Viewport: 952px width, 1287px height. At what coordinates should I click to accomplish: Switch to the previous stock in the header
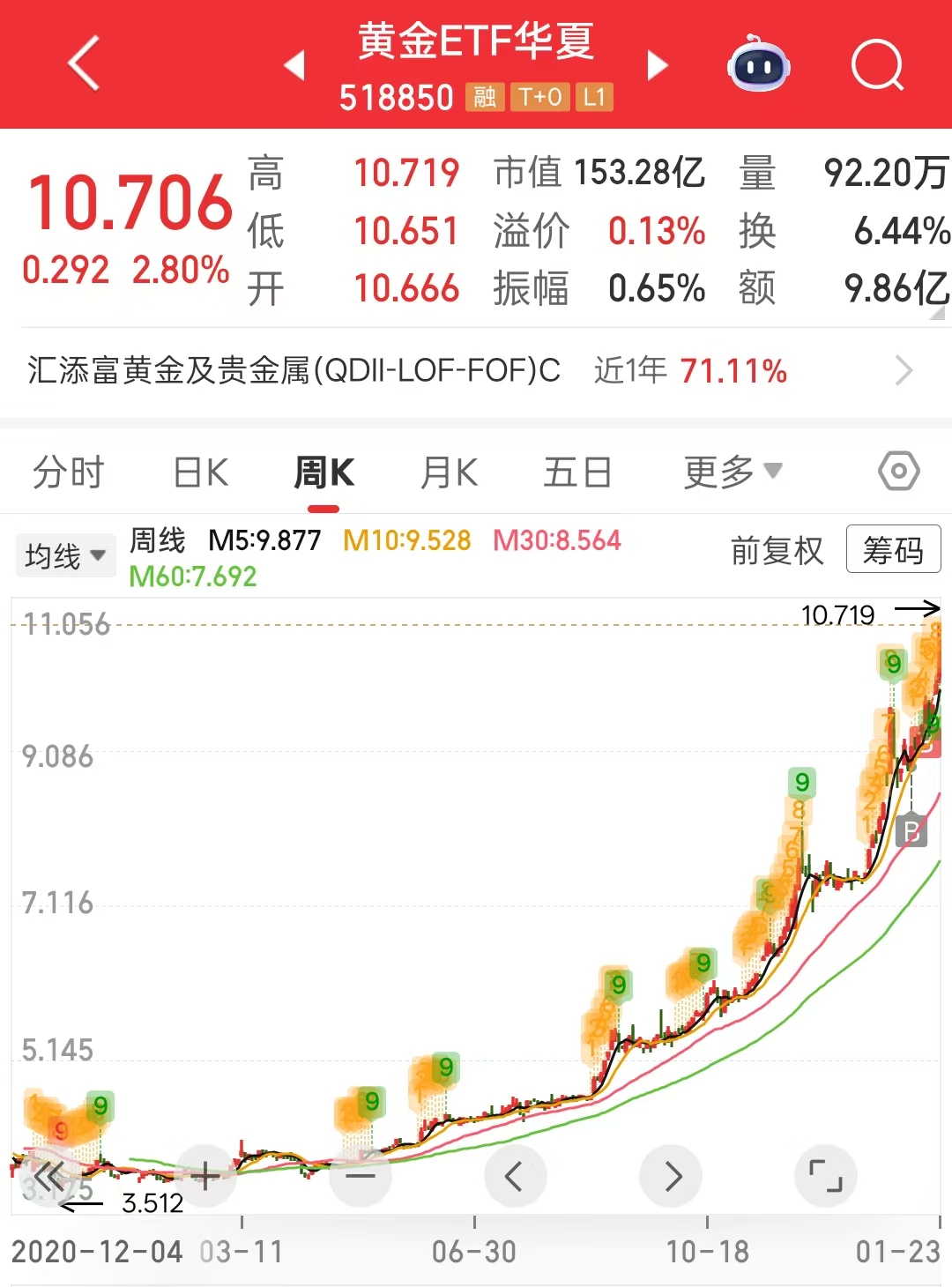point(294,65)
